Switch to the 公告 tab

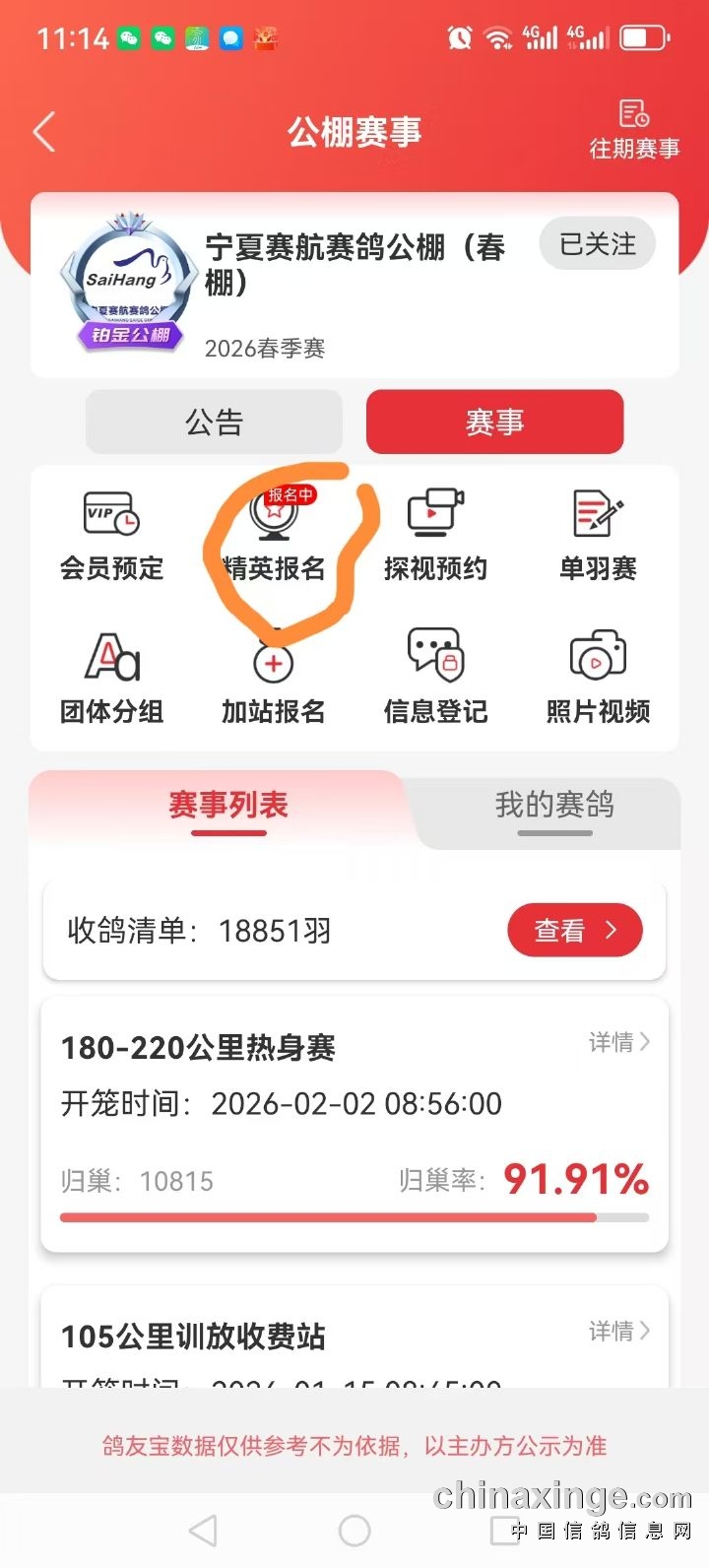point(214,423)
